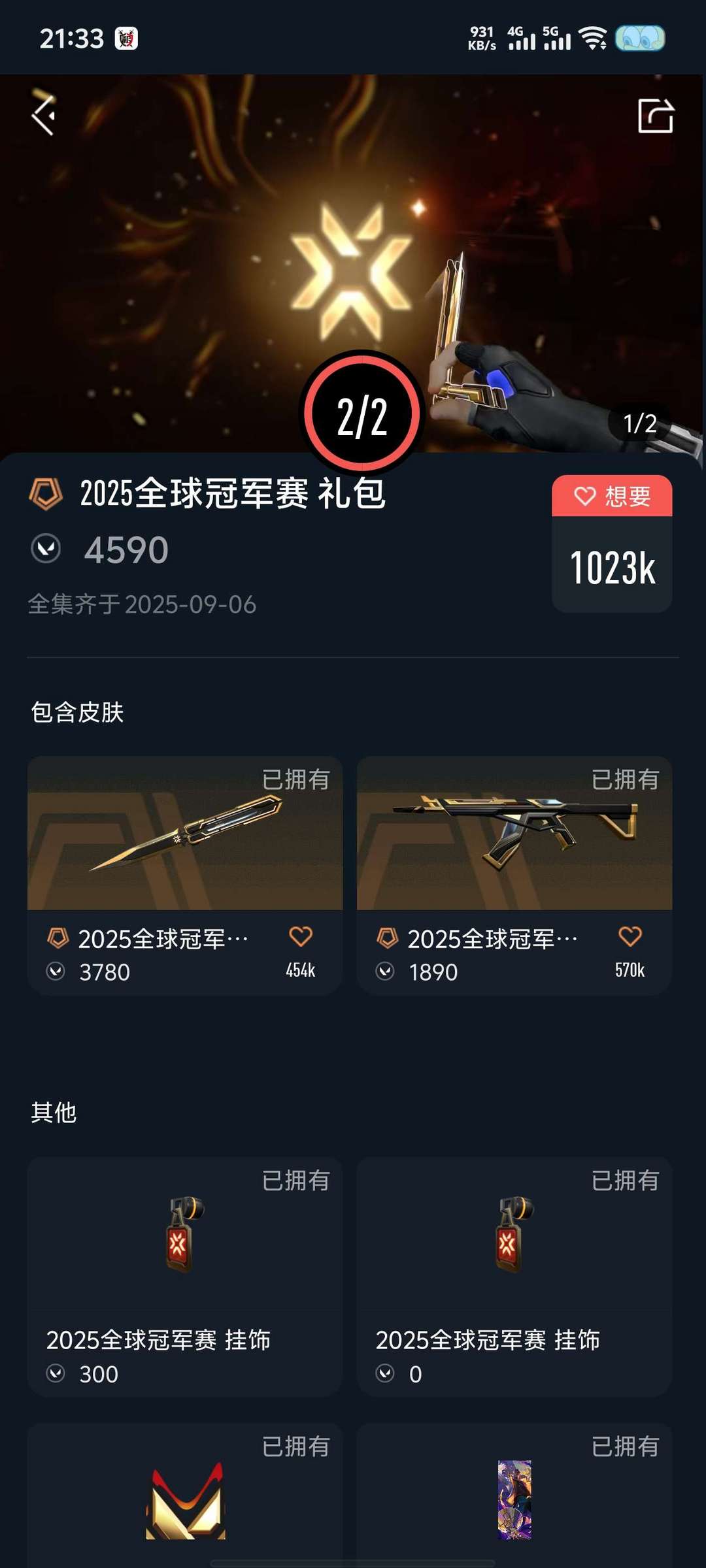
Task: Like the rifle skin with 570k hearts
Action: [x=630, y=937]
